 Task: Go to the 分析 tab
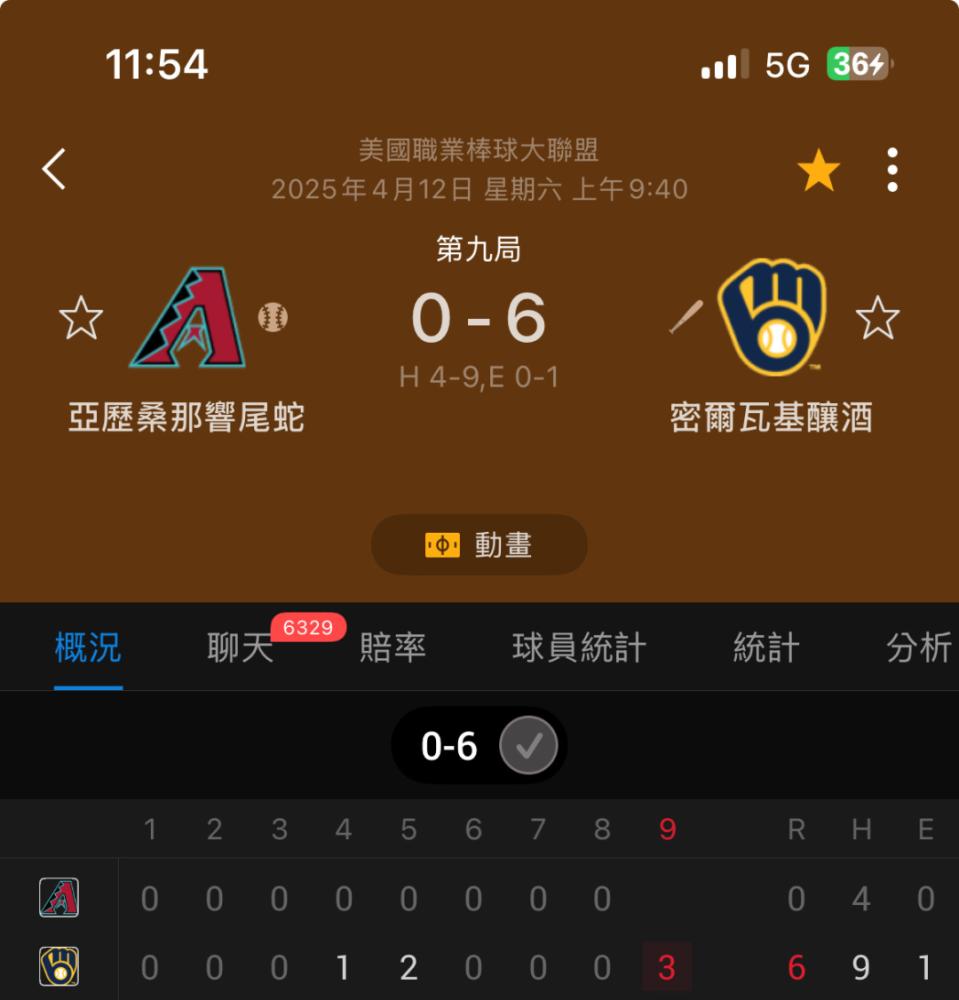click(918, 648)
